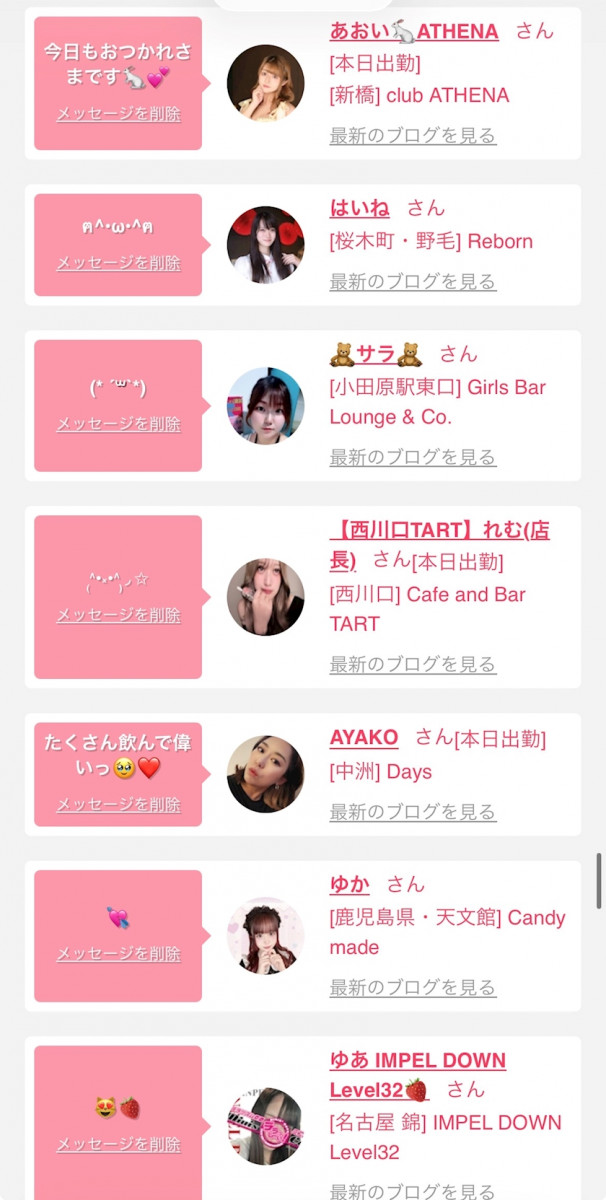Open AYAKO profile name link

364,738
